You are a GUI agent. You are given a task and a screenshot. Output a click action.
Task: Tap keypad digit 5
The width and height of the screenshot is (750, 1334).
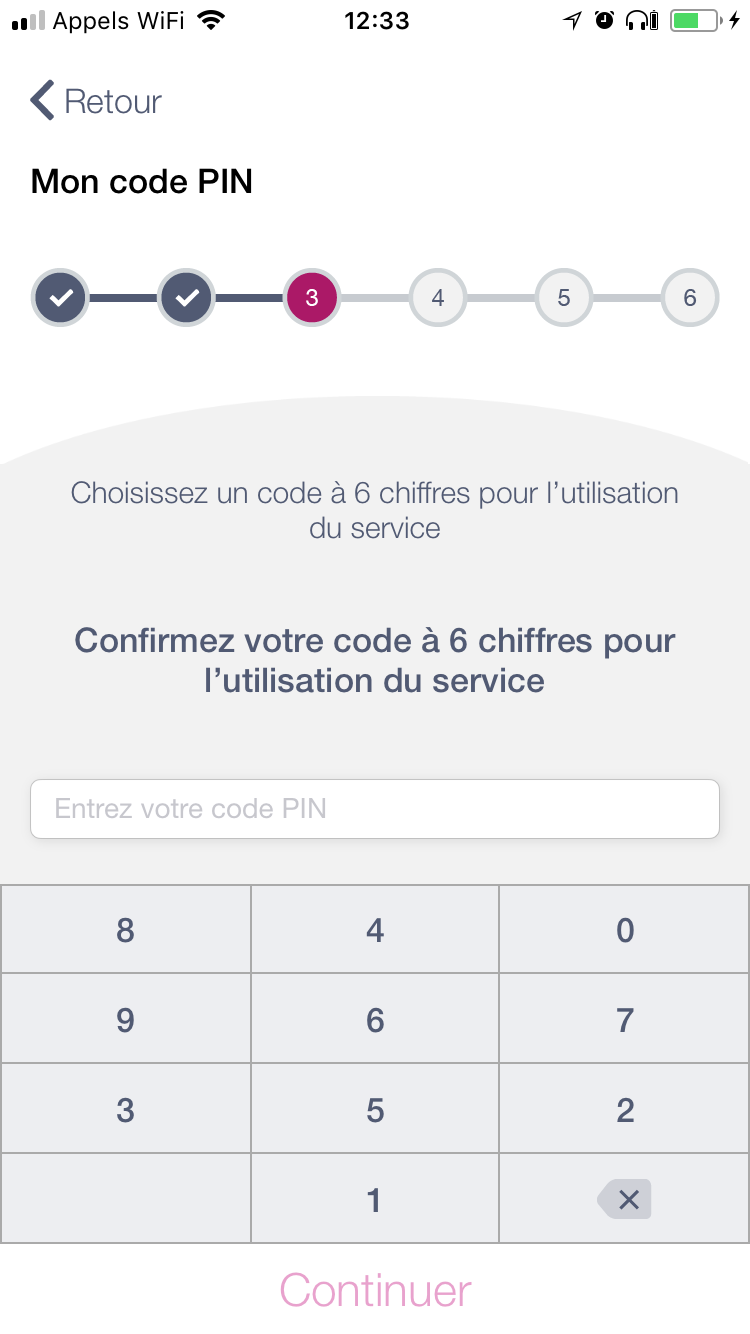click(x=375, y=1110)
